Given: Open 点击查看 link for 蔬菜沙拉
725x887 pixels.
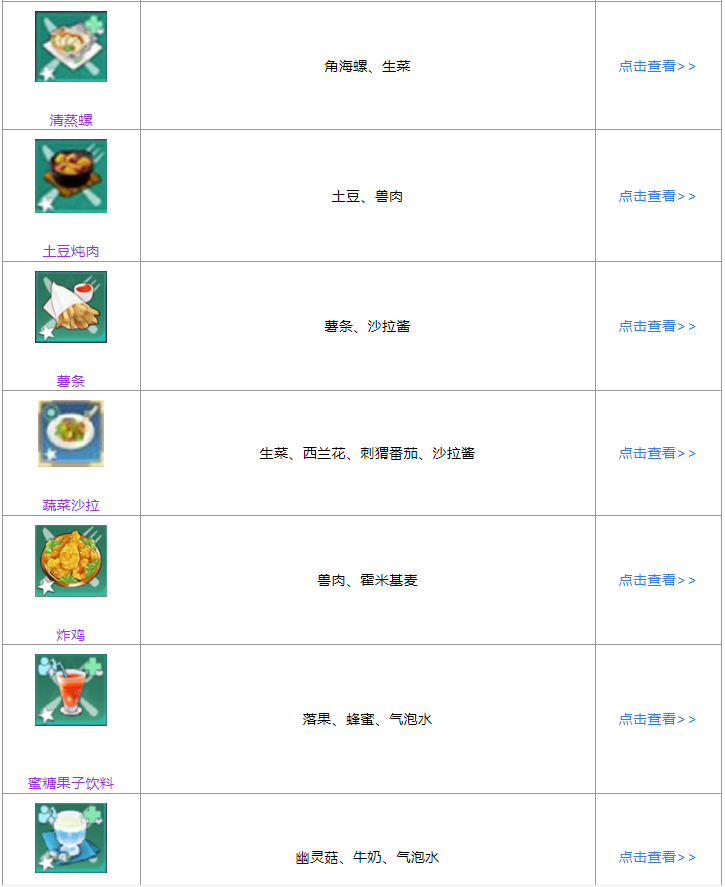Looking at the screenshot, I should 657,454.
